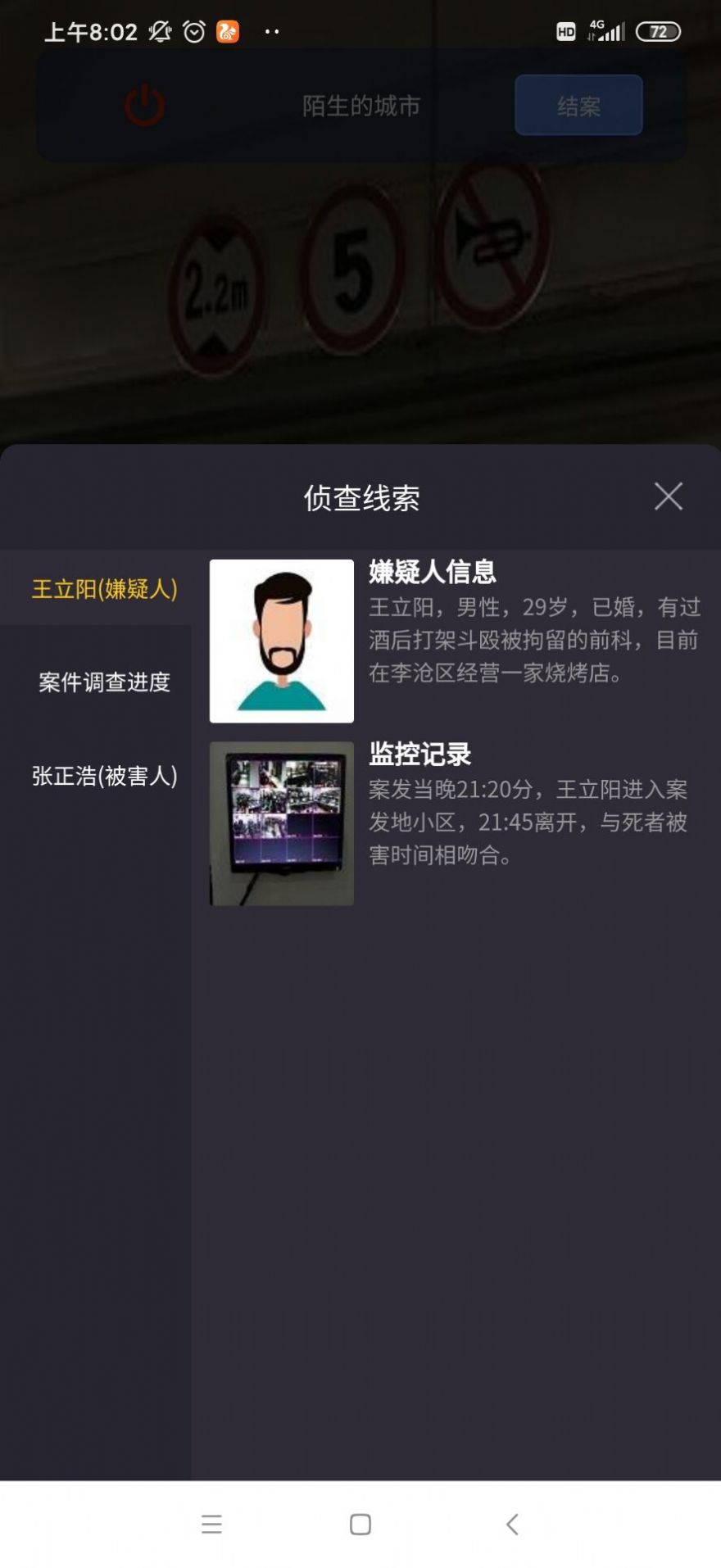This screenshot has height=1568, width=721.
Task: Tap the 结案 button
Action: [x=578, y=106]
